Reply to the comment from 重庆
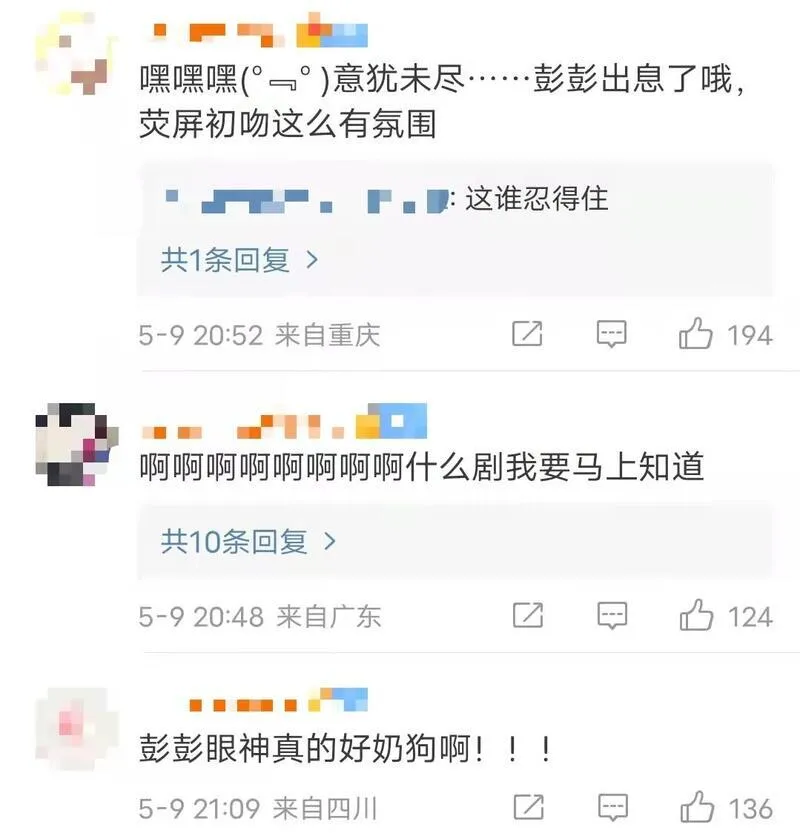Image resolution: width=800 pixels, height=833 pixels. click(611, 334)
